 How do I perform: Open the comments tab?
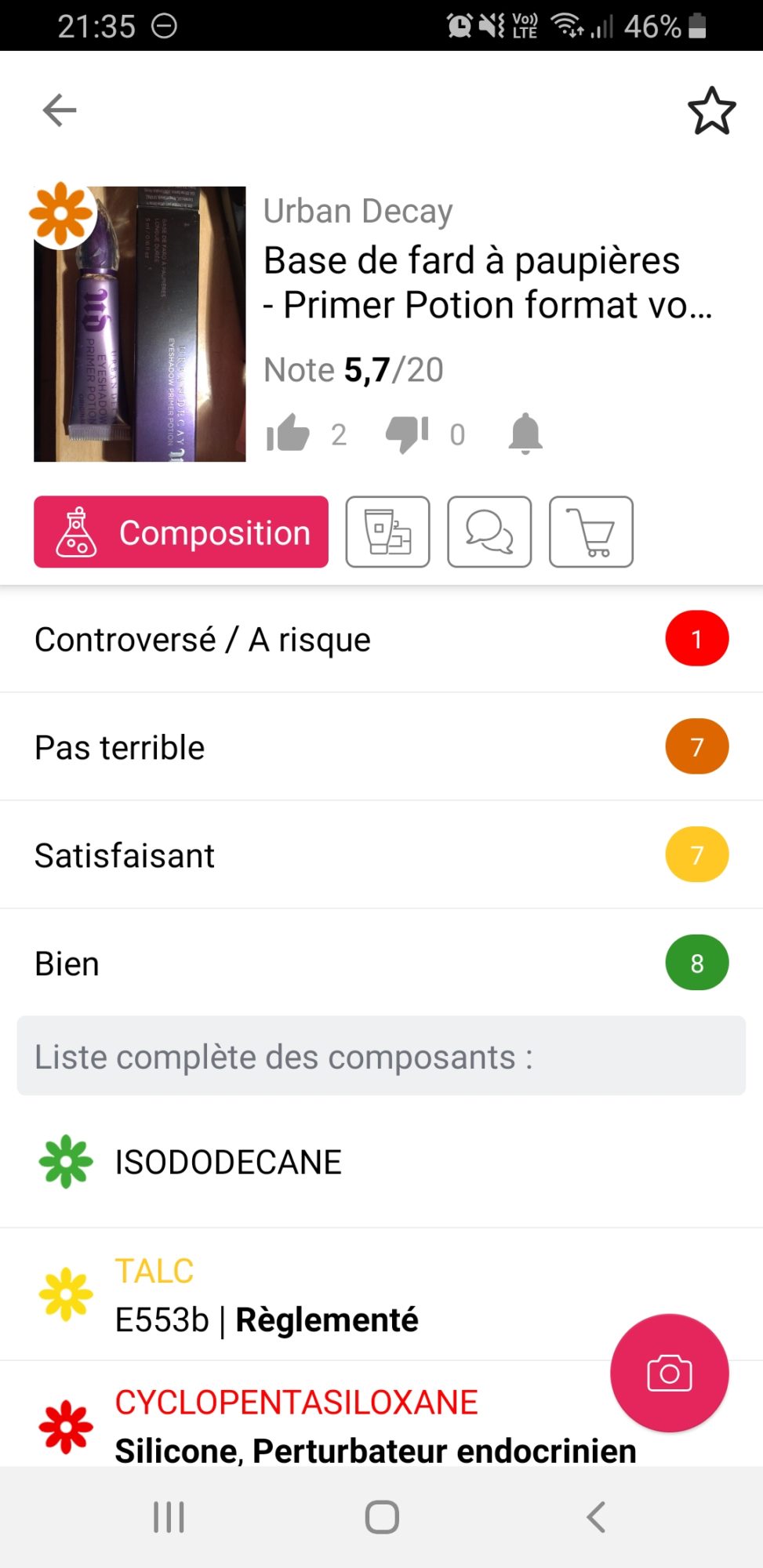[489, 532]
